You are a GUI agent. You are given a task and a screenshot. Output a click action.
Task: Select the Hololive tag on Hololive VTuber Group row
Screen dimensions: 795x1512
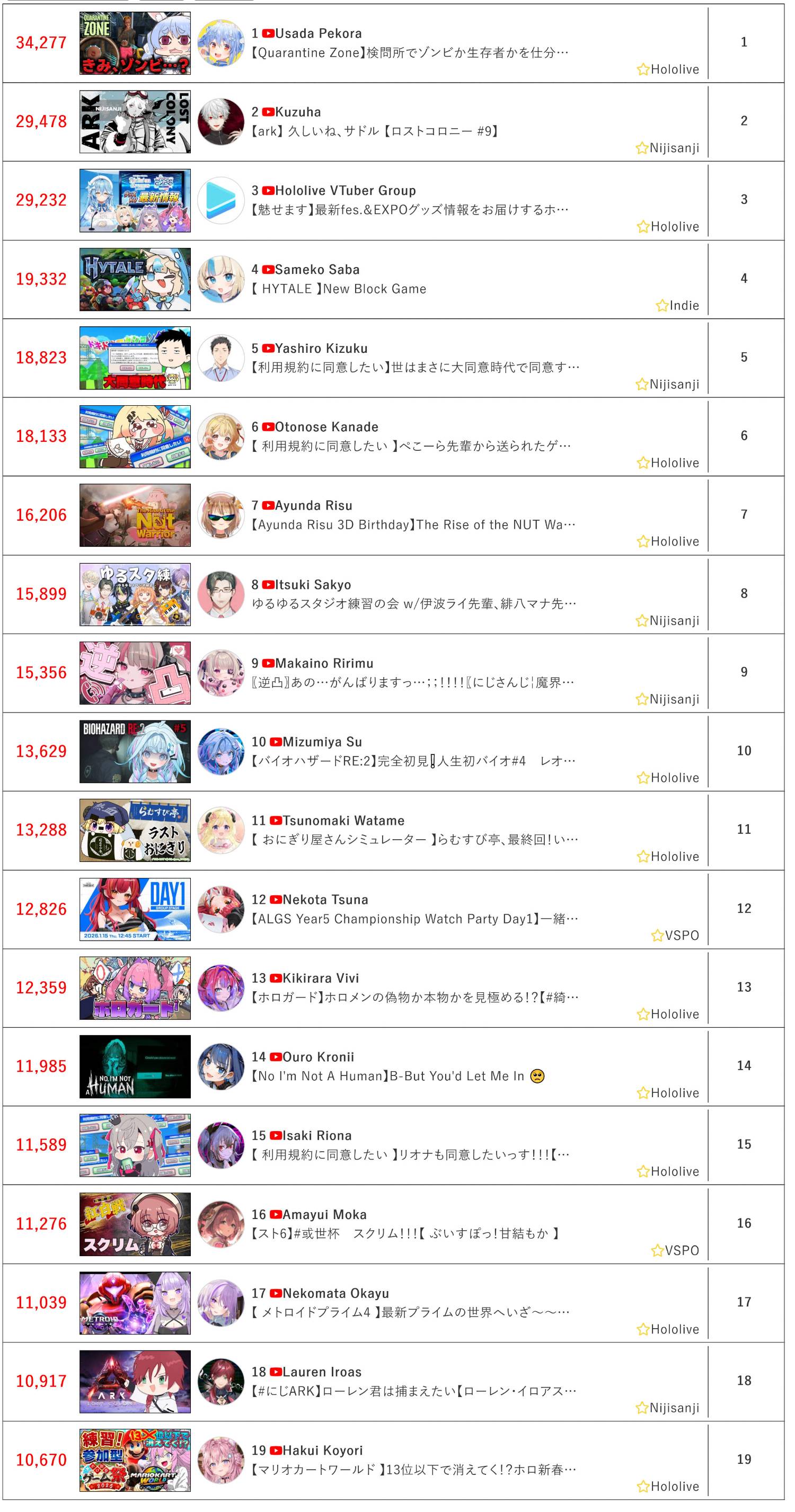(x=674, y=227)
